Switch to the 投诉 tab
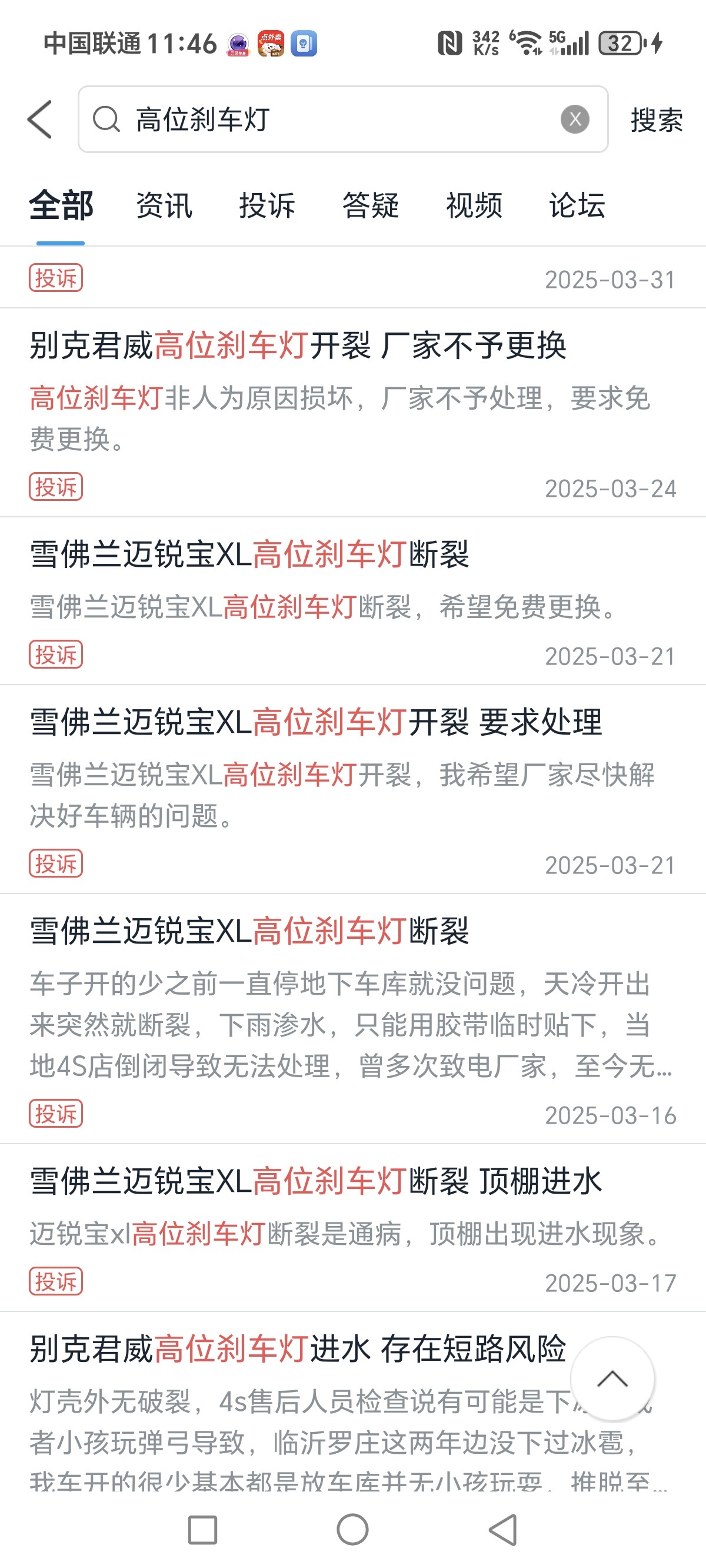The image size is (706, 1568). click(267, 206)
